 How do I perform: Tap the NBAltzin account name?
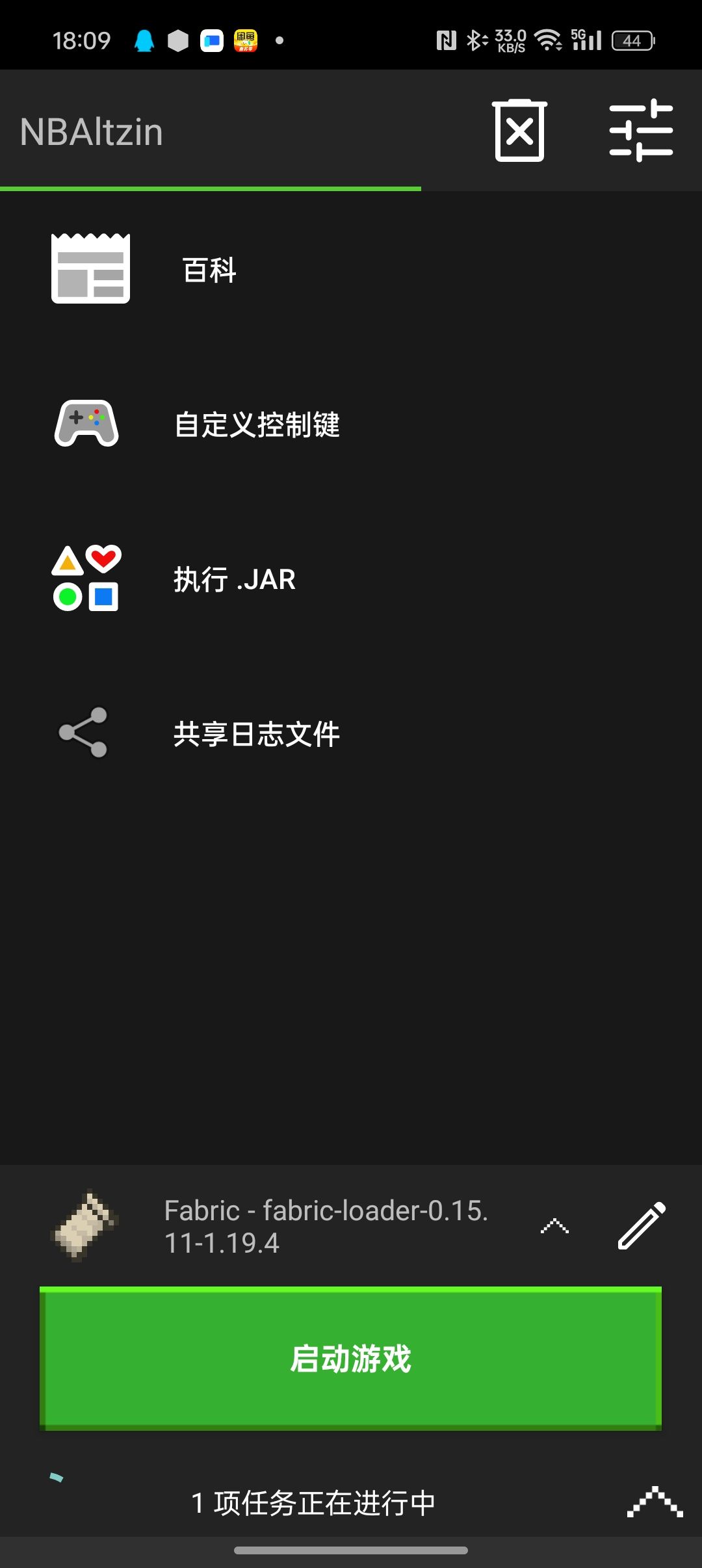[x=92, y=132]
